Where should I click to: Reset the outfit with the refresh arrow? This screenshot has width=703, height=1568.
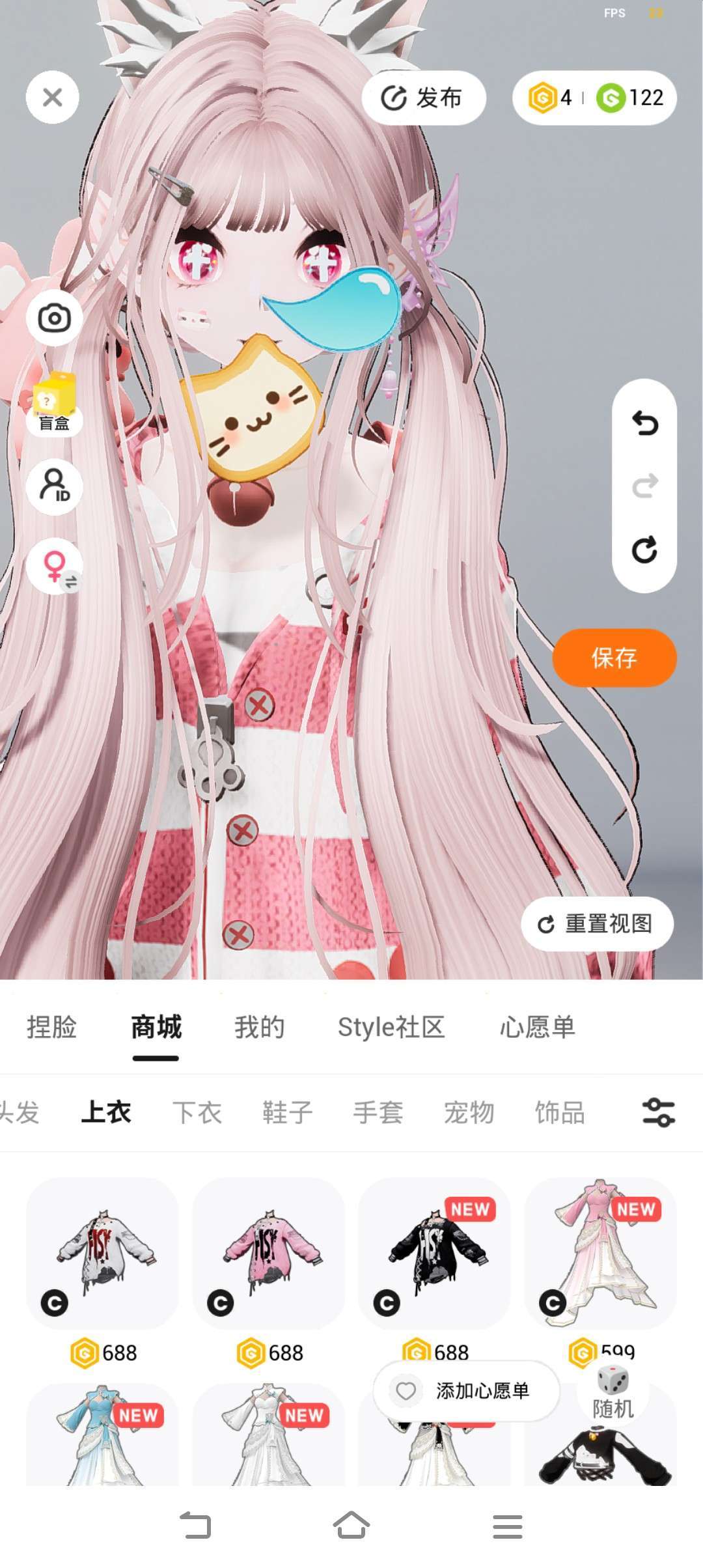click(x=644, y=550)
